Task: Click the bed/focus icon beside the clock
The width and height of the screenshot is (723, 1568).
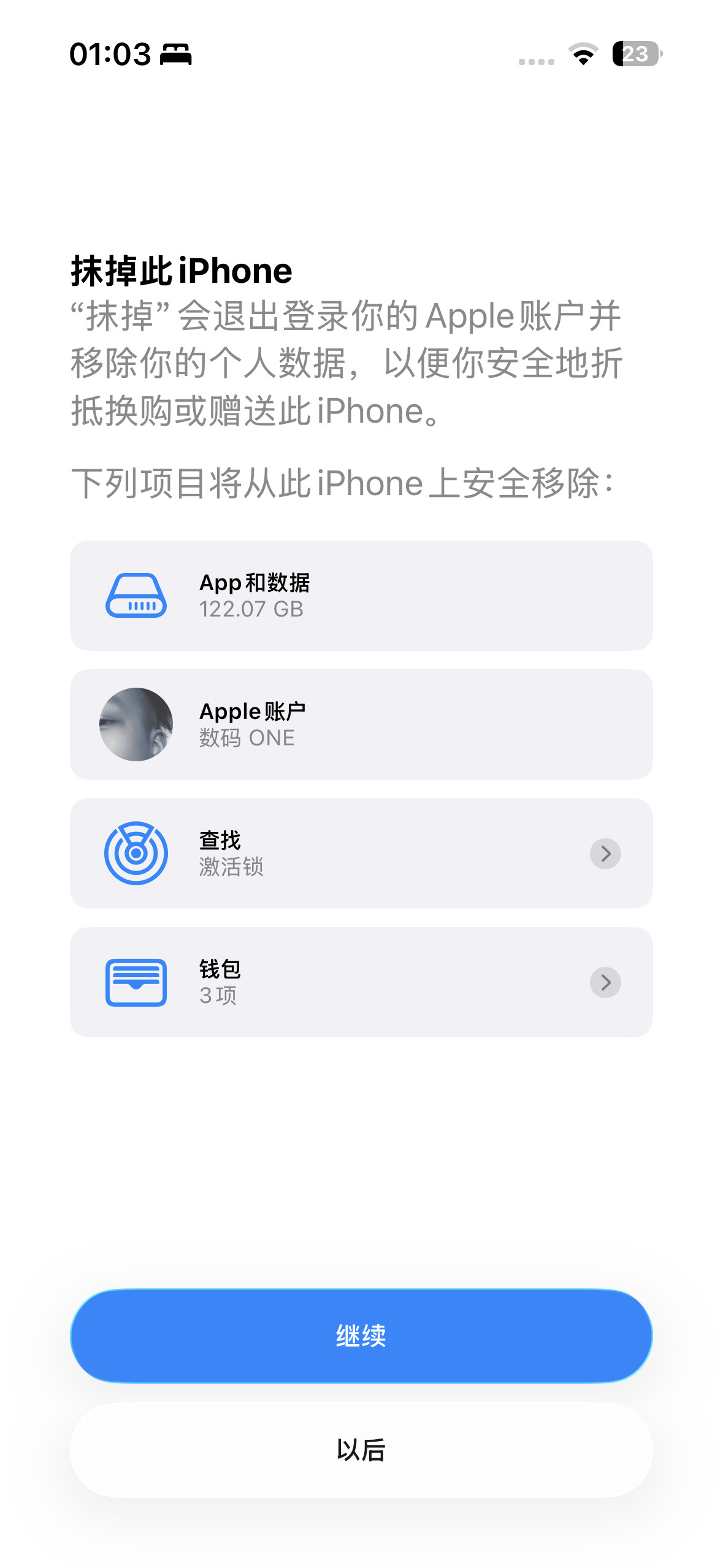Action: (175, 55)
